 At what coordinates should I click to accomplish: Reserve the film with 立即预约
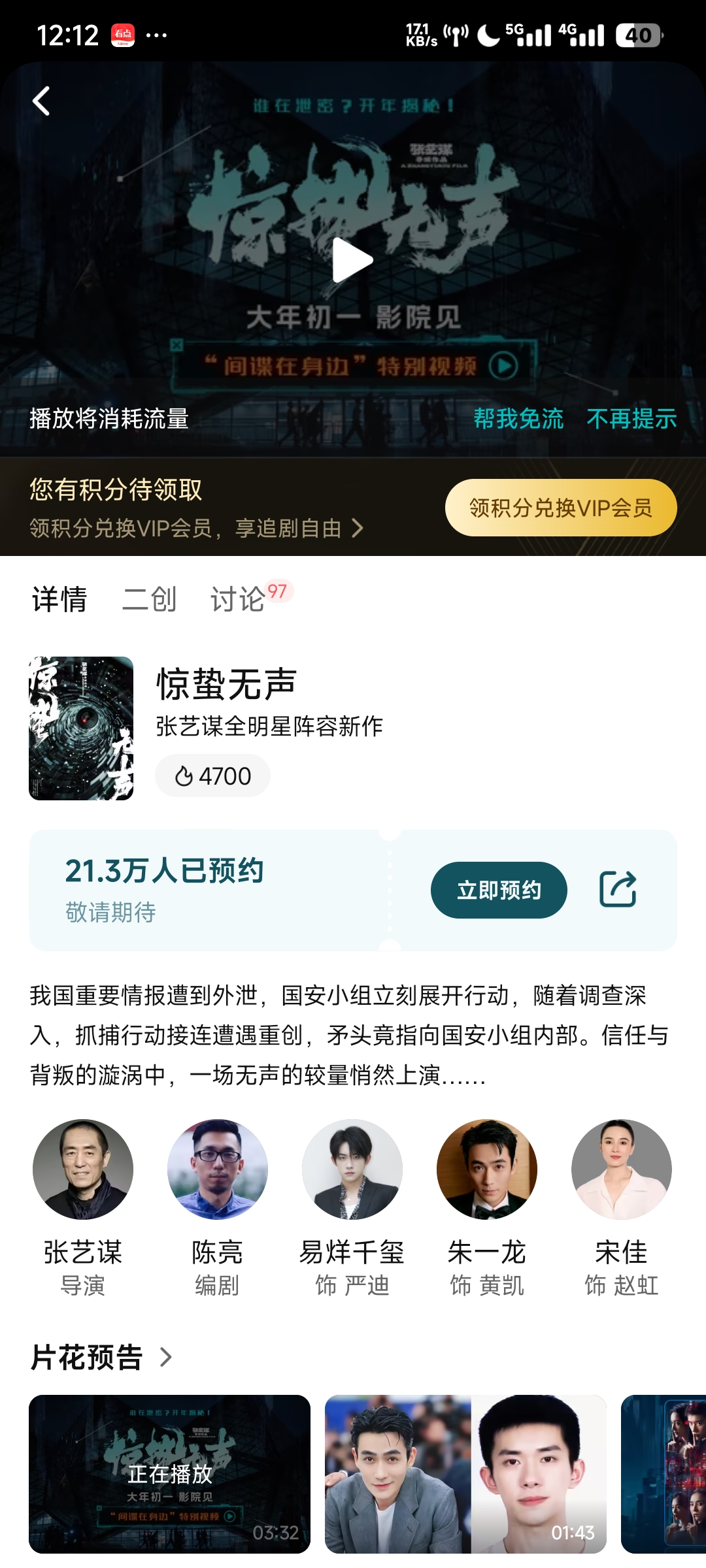pyautogui.click(x=498, y=890)
